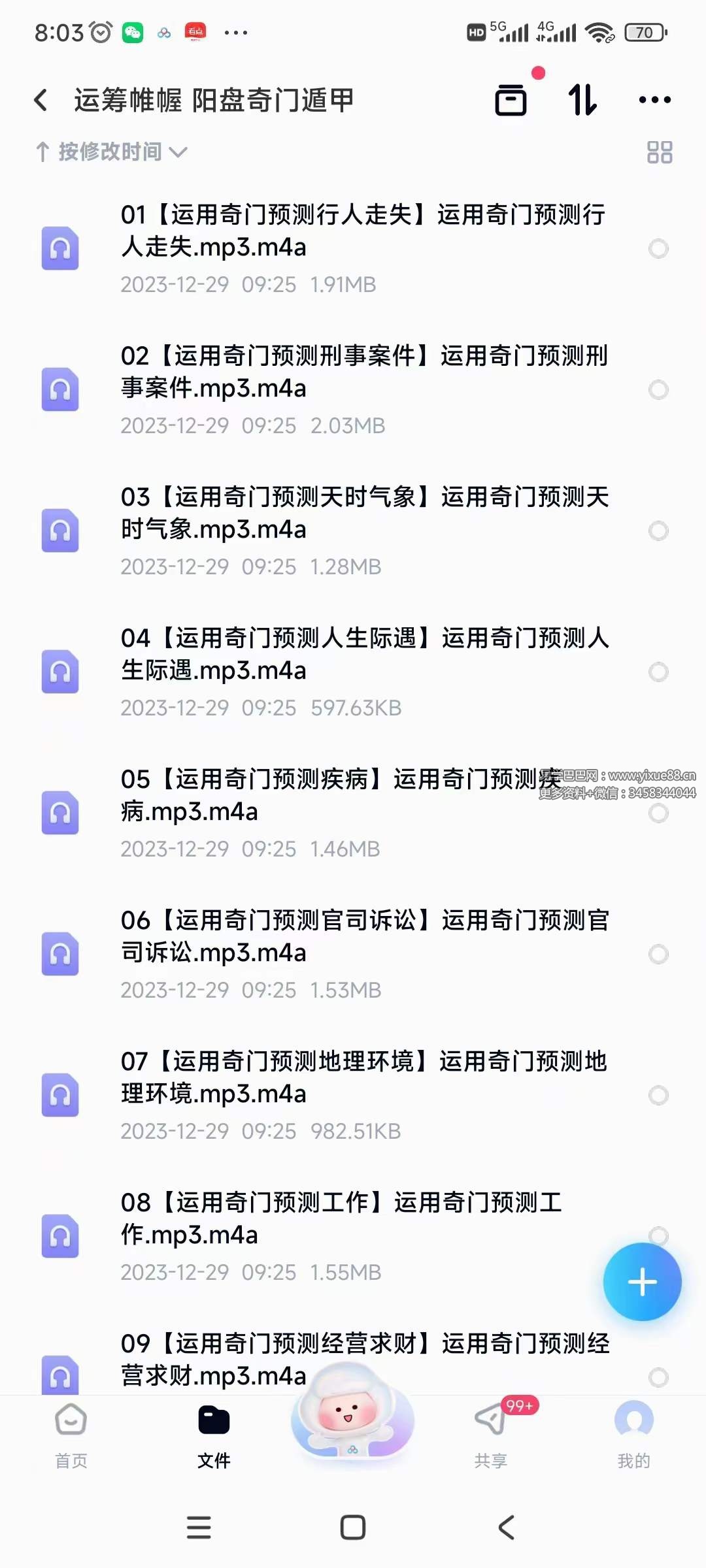Image resolution: width=706 pixels, height=1568 pixels.
Task: Open file 05 运用奇门预测疾病
Action: (327, 796)
